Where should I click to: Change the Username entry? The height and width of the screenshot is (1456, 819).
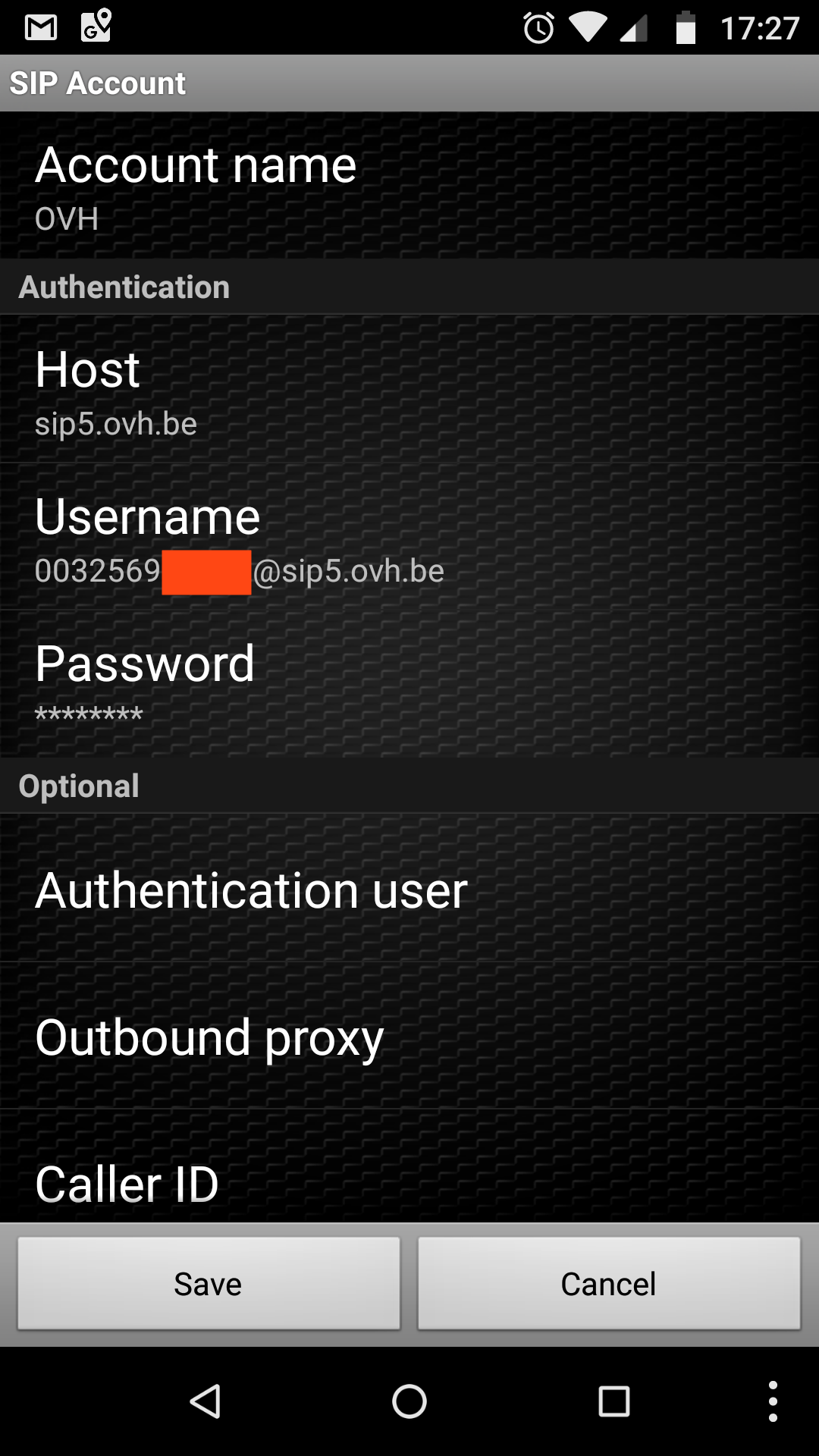coord(409,538)
